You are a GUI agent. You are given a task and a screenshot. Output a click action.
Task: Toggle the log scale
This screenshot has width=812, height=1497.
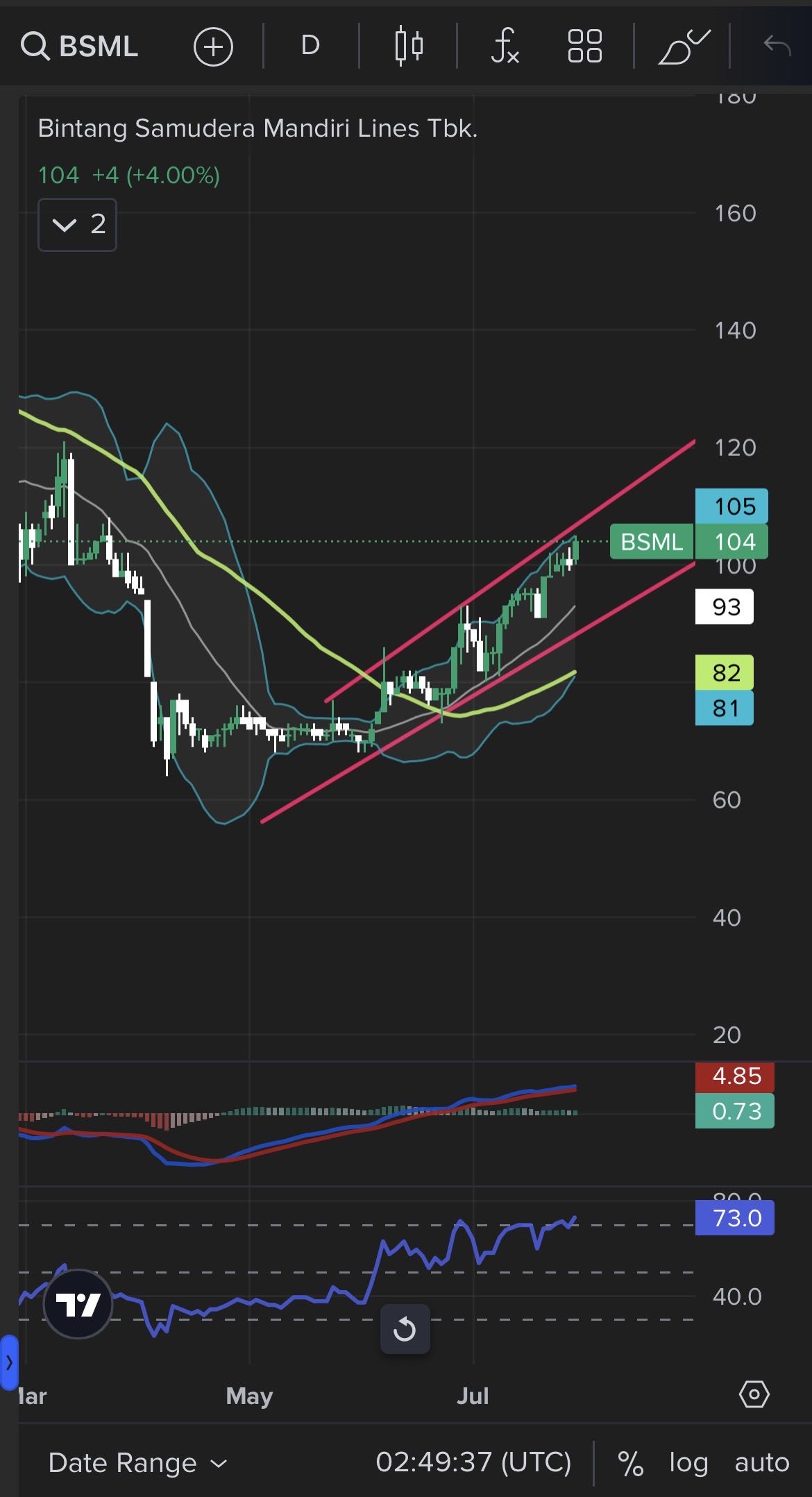[x=688, y=1463]
